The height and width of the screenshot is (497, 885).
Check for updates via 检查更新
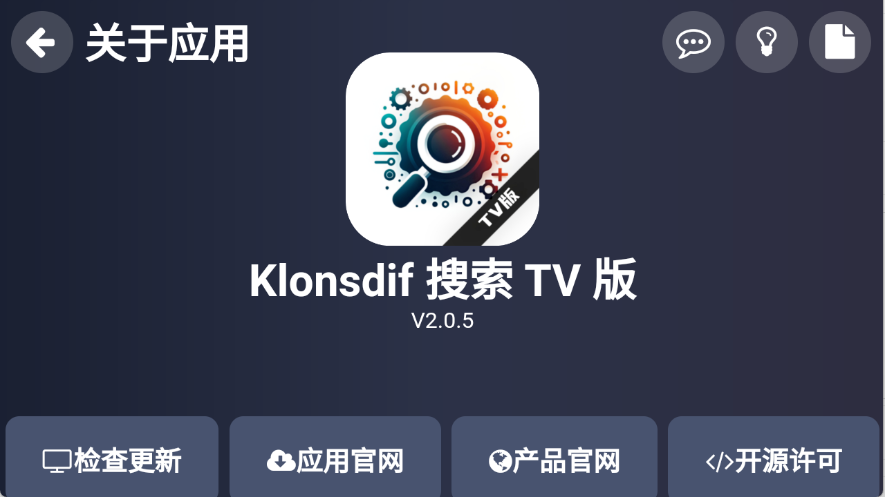(112, 459)
